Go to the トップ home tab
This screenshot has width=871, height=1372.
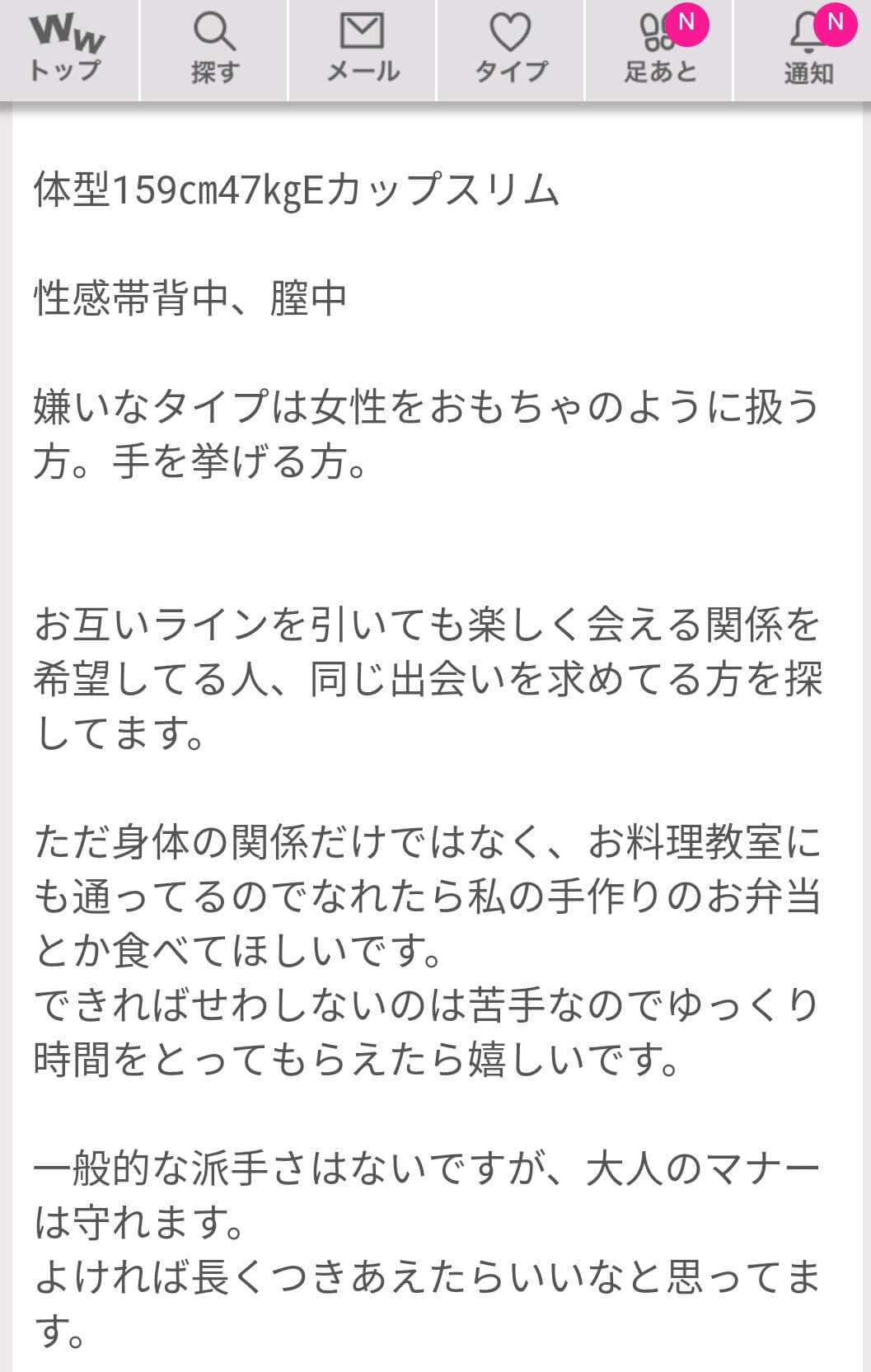[x=68, y=50]
